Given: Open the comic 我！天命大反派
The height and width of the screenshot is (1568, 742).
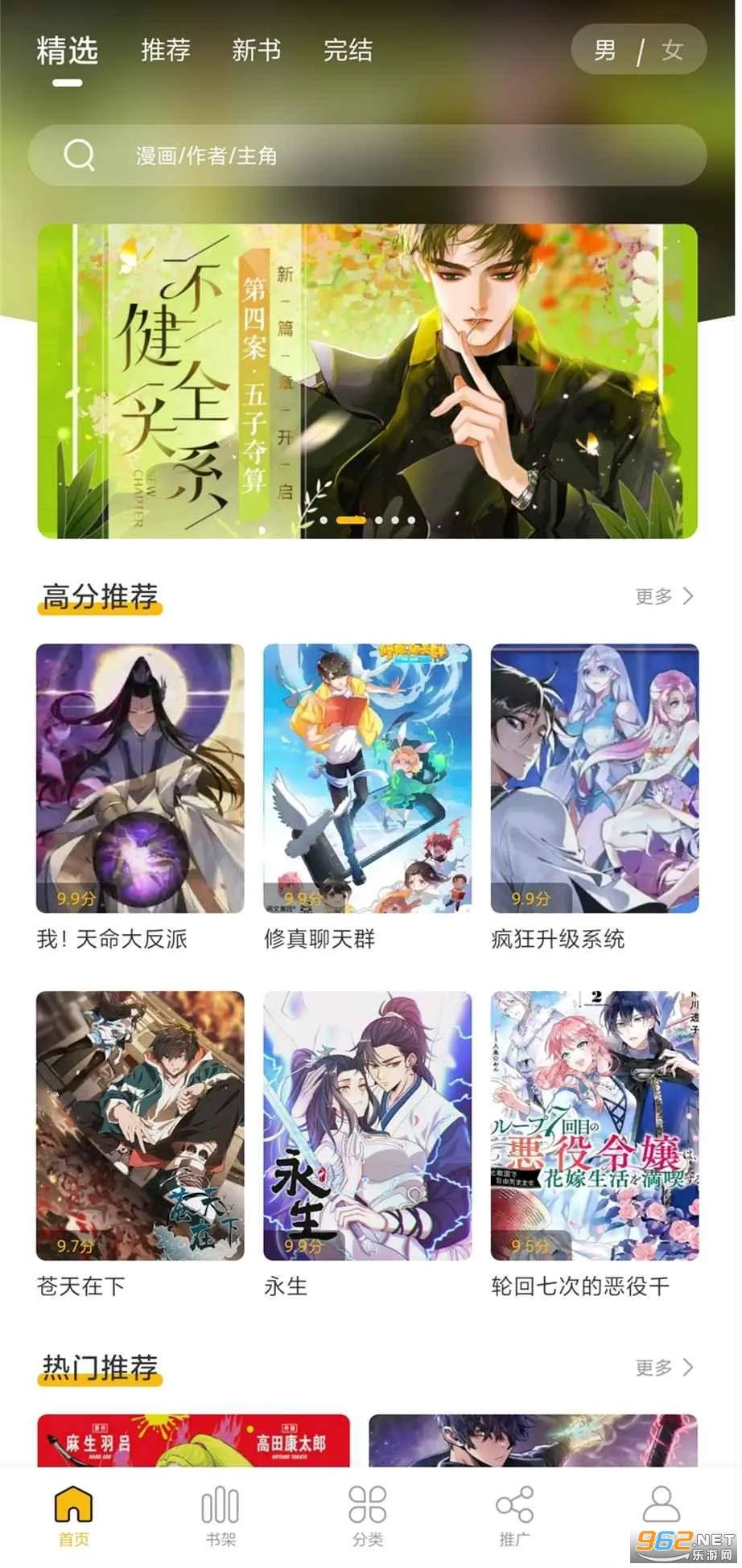Looking at the screenshot, I should 140,779.
